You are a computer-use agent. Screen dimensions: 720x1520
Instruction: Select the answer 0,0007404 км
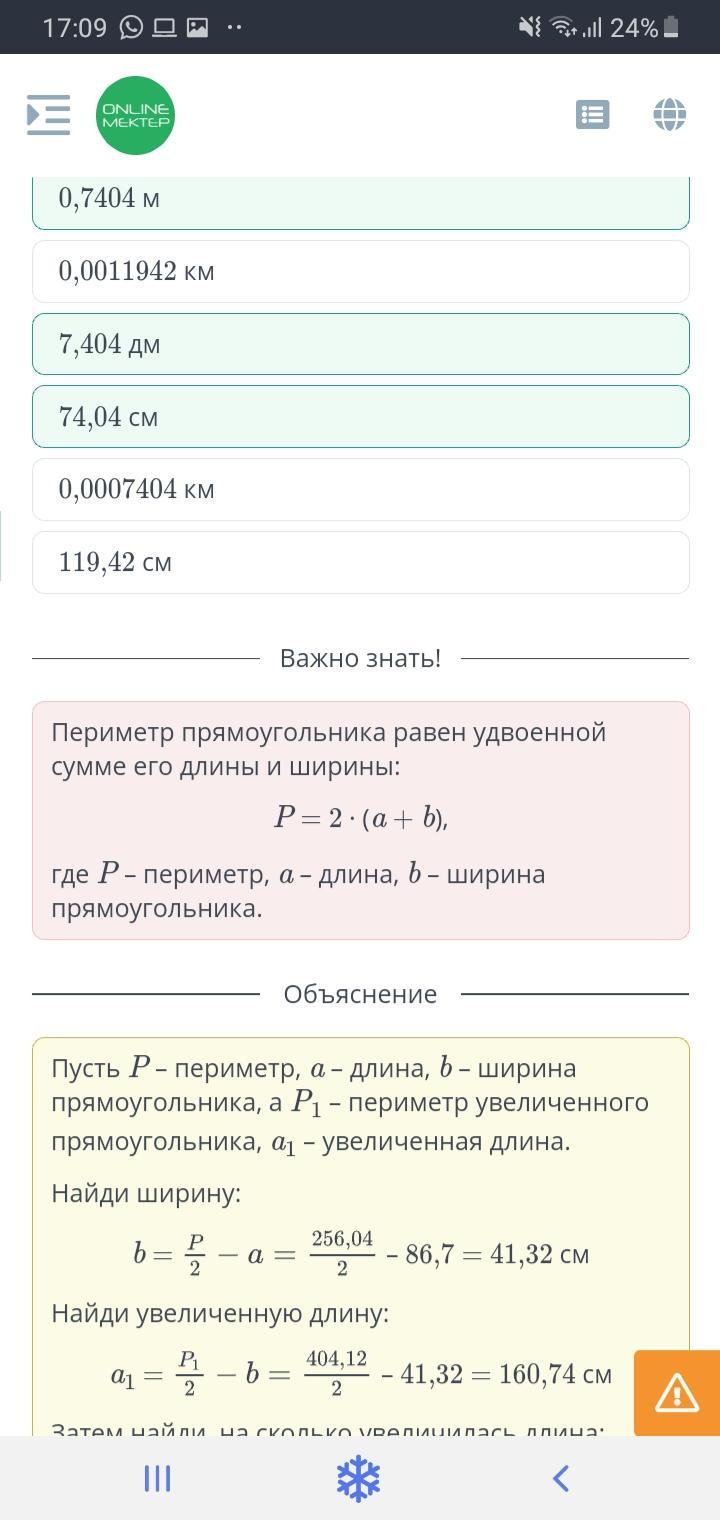pos(361,489)
